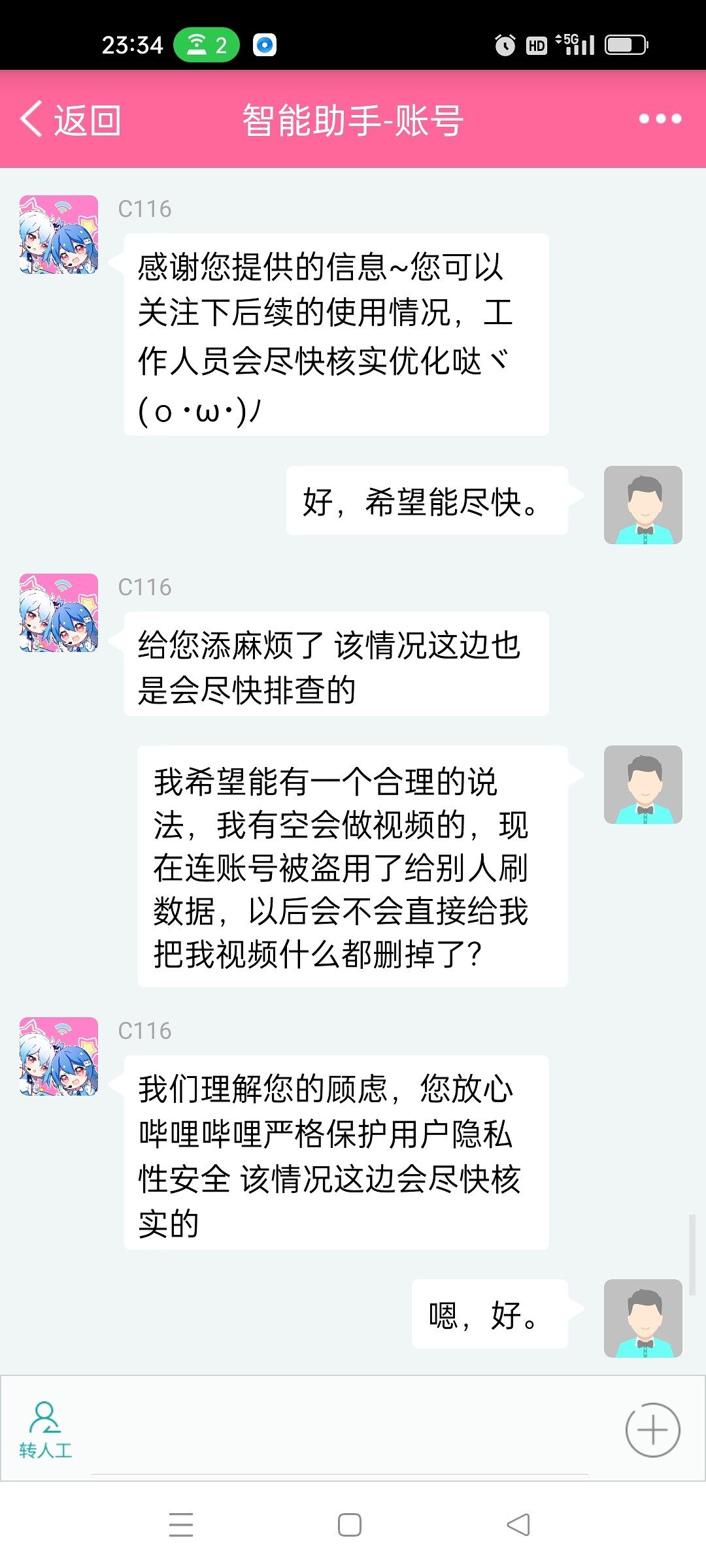The height and width of the screenshot is (1568, 706).
Task: Tap 转人工 to reach a human agent
Action: click(x=45, y=1430)
